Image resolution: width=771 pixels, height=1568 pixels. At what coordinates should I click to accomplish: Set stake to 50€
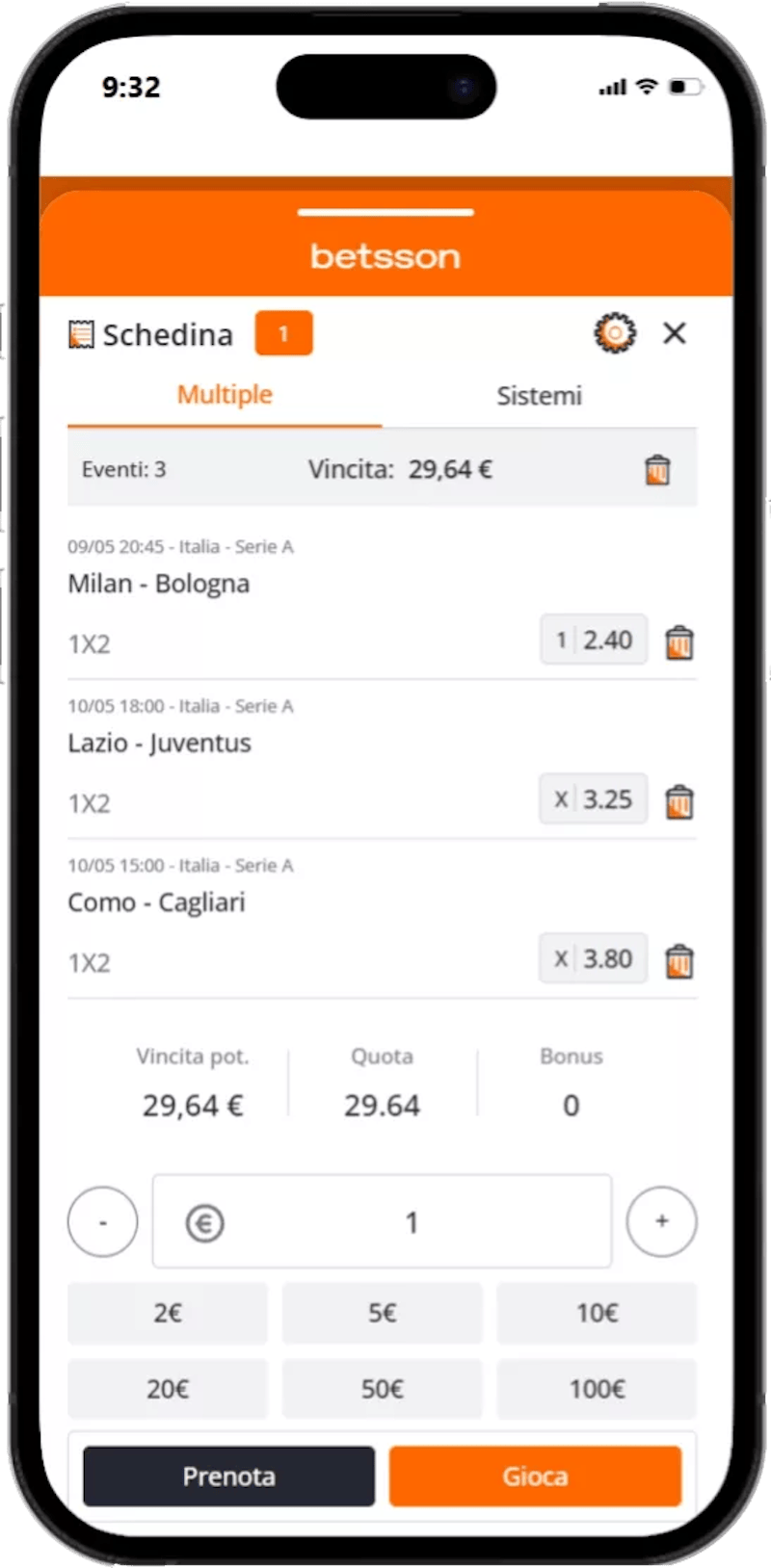(x=382, y=1389)
